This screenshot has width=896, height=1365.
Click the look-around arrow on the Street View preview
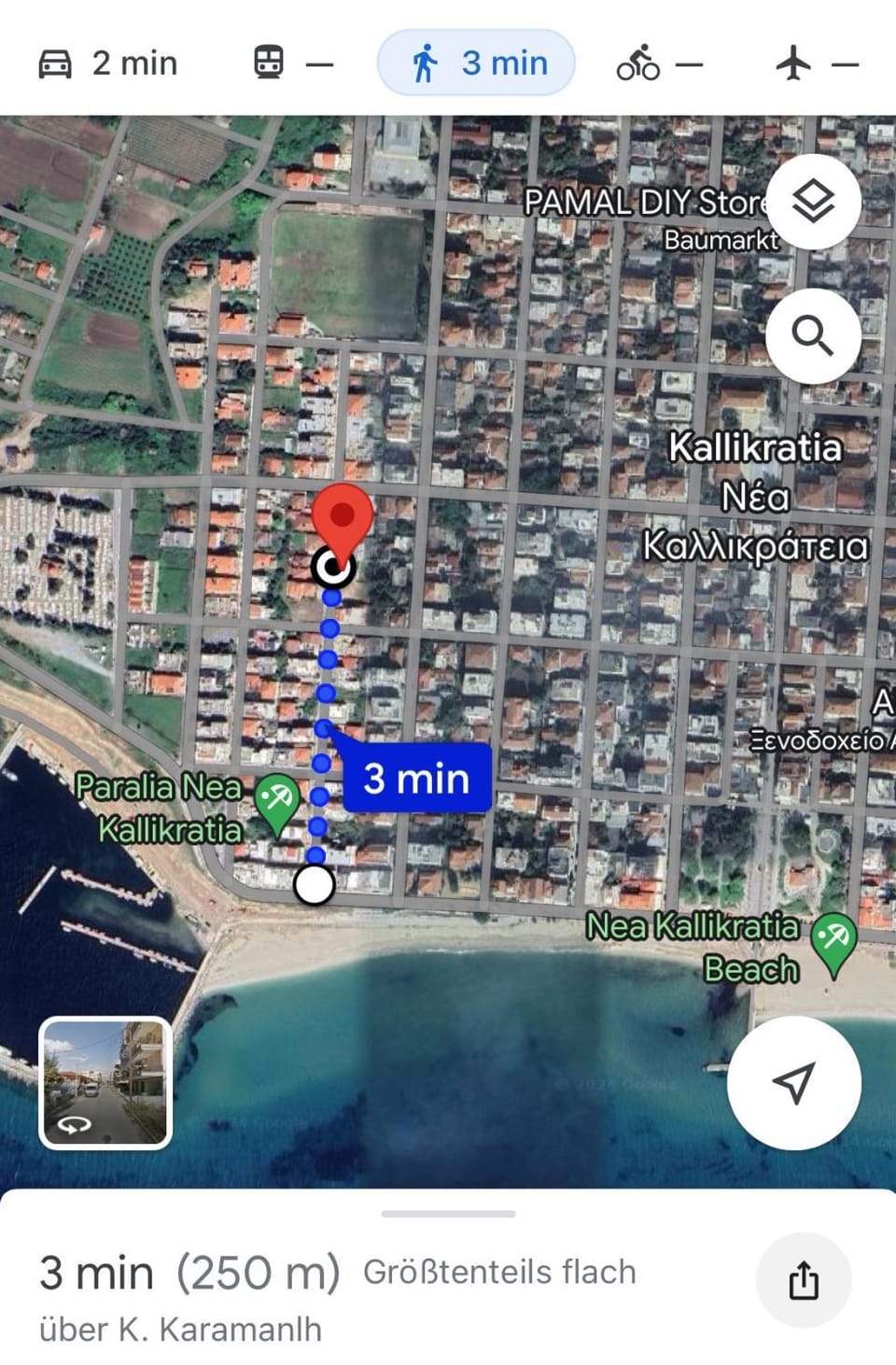tap(76, 1127)
